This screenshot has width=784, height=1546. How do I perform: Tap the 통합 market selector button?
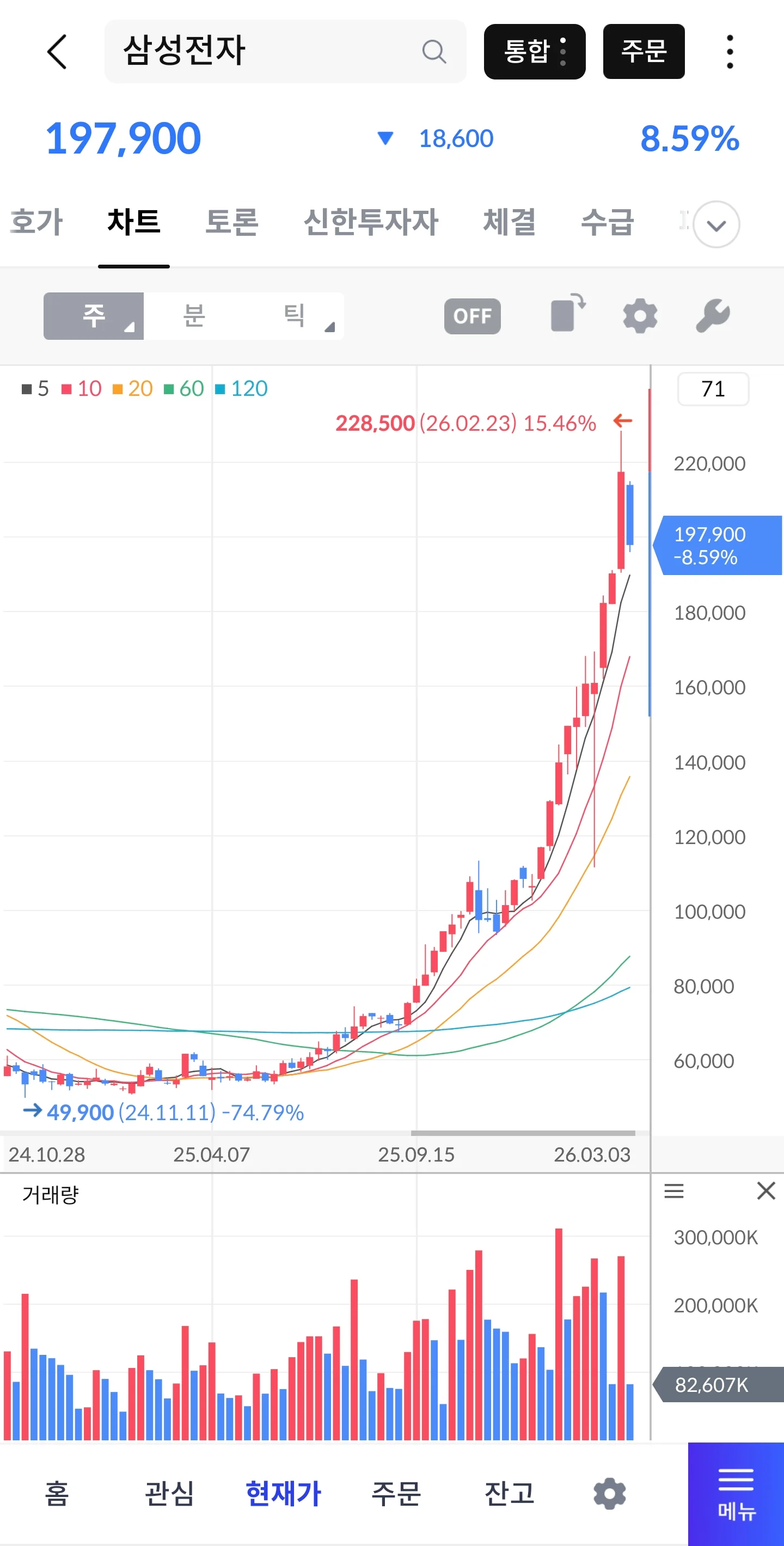click(x=534, y=52)
